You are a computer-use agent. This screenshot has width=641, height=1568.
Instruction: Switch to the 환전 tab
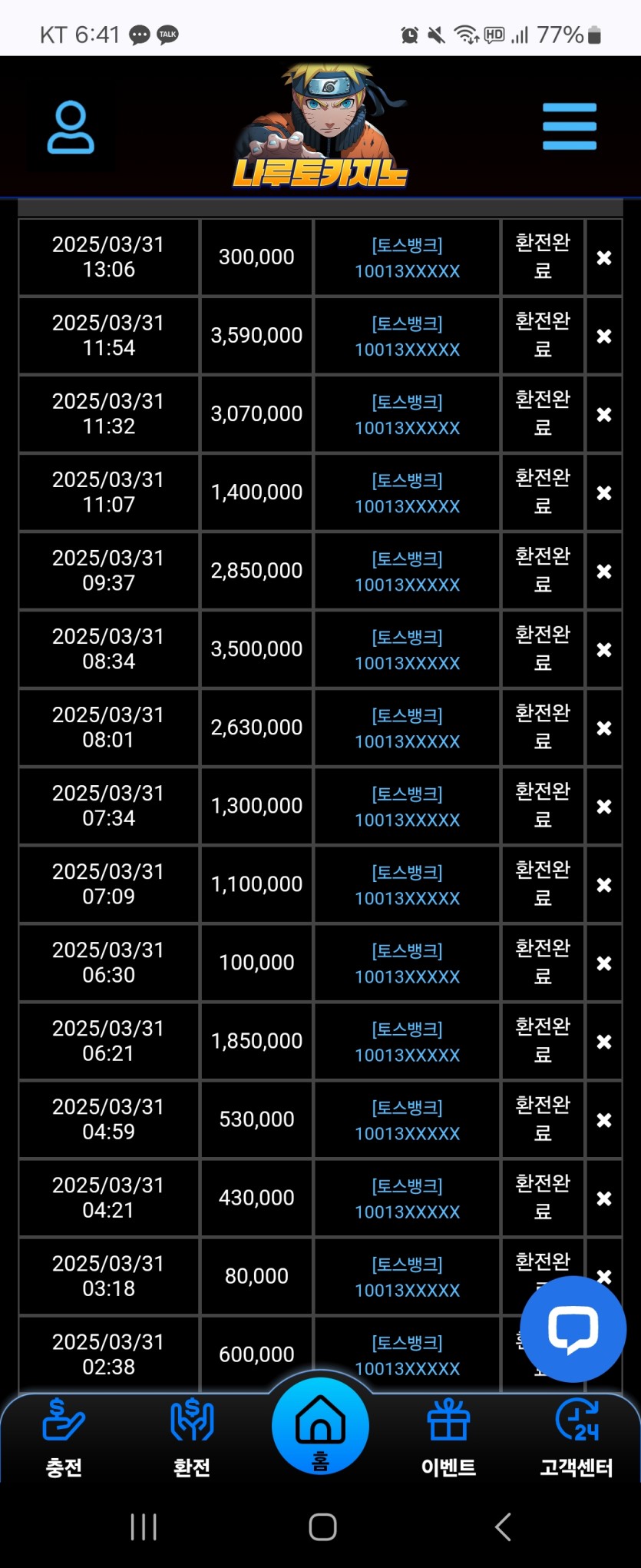click(192, 1438)
